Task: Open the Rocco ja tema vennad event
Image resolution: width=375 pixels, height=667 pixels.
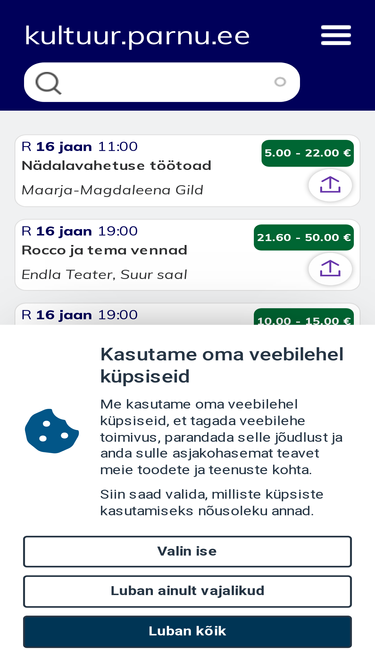Action: (104, 250)
